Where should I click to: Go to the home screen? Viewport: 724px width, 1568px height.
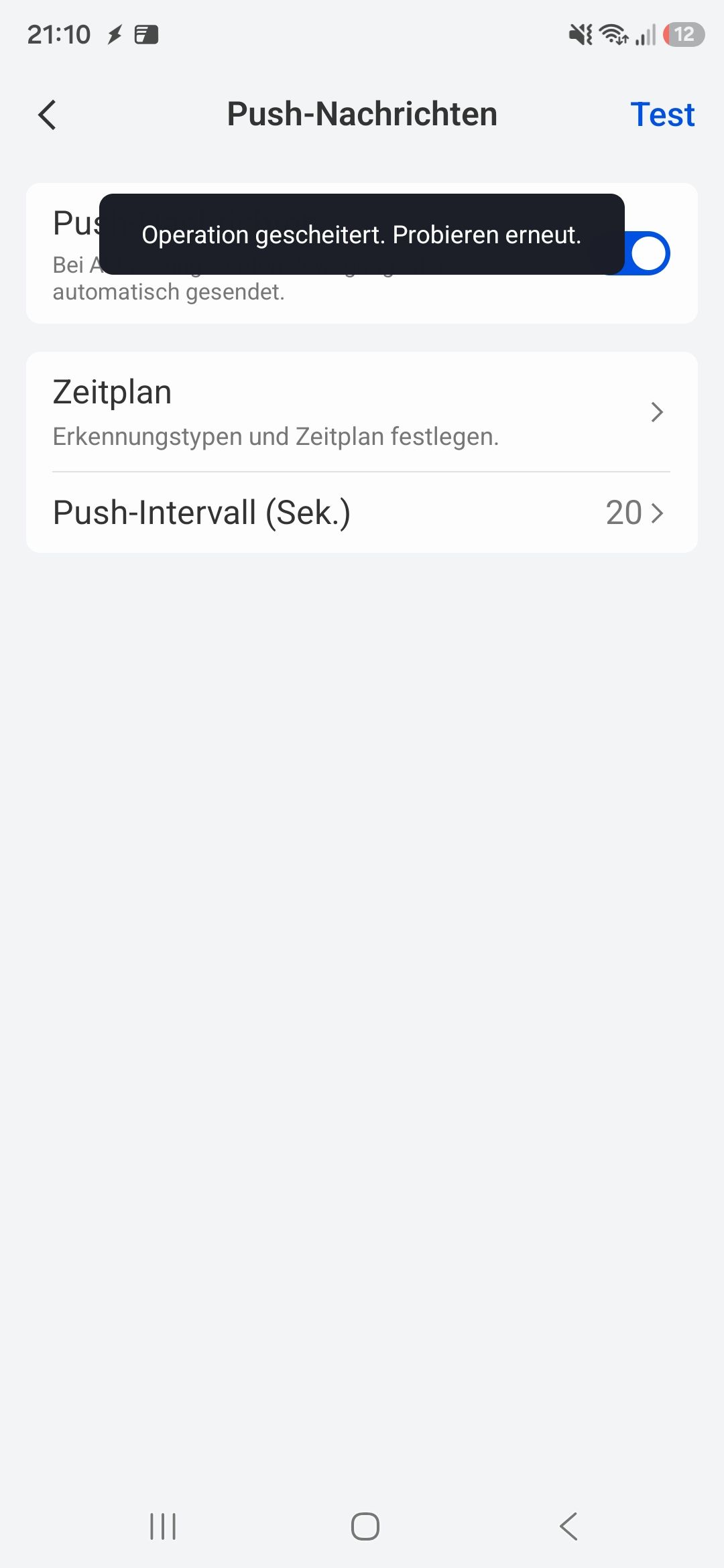pos(365,1526)
